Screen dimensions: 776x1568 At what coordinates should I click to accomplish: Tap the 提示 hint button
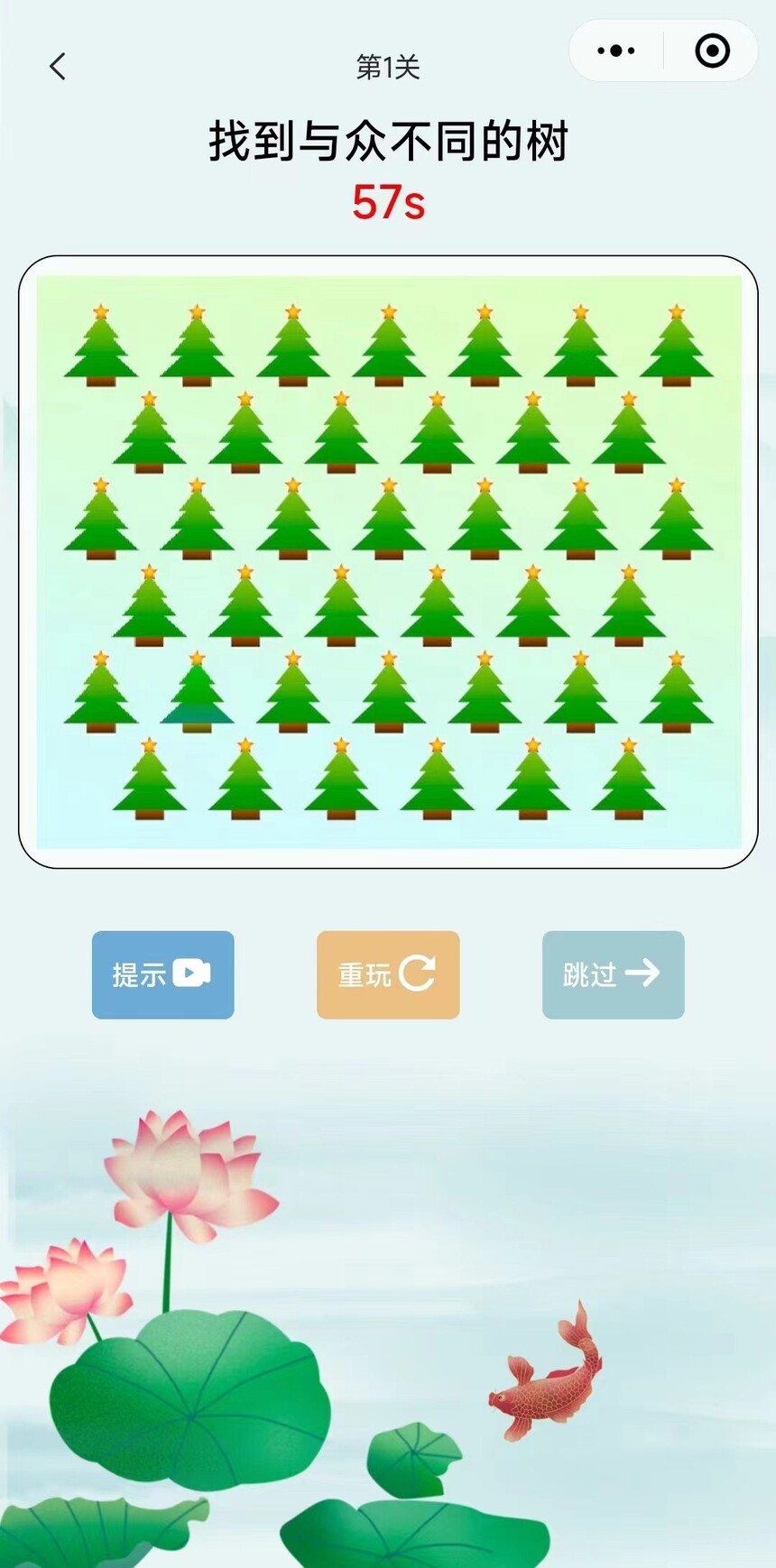162,974
